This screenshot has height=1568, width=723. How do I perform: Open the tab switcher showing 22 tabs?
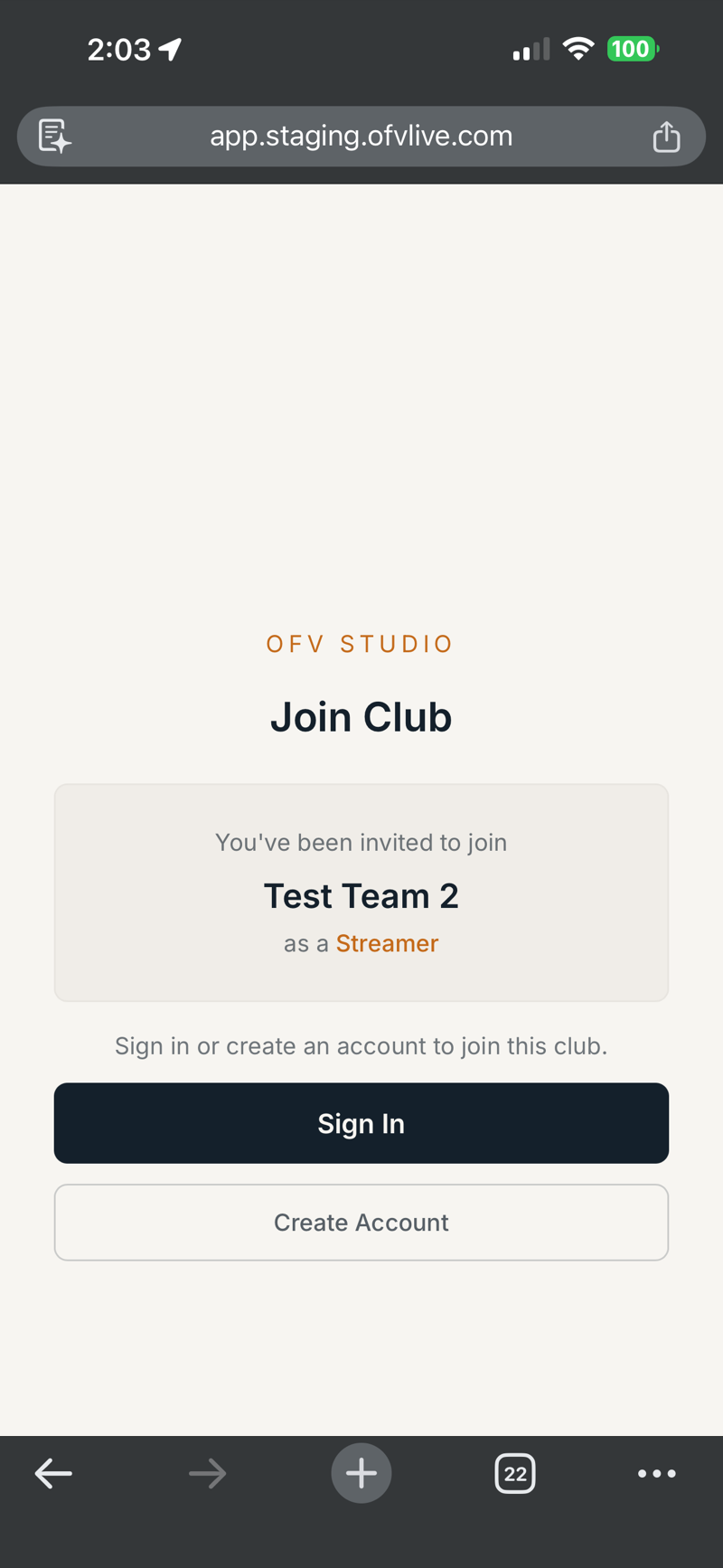coord(515,1473)
